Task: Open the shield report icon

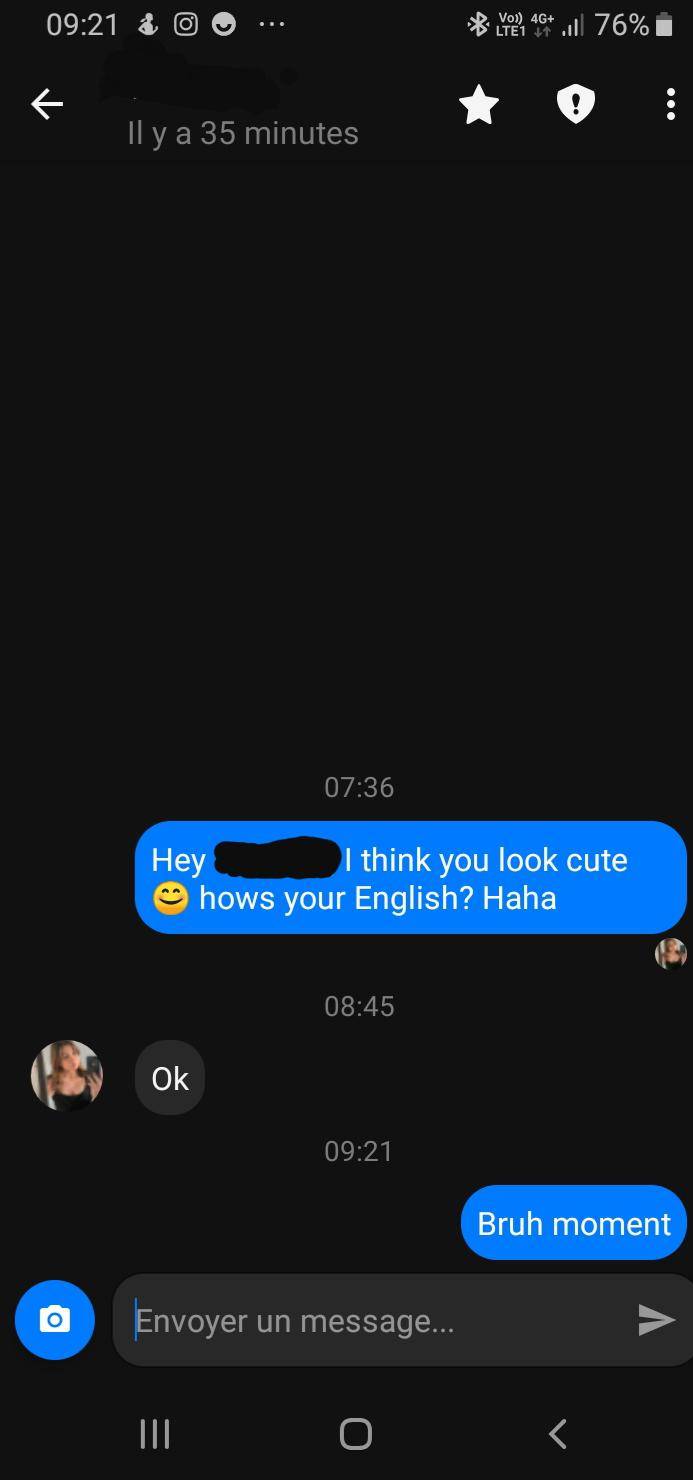Action: coord(575,104)
